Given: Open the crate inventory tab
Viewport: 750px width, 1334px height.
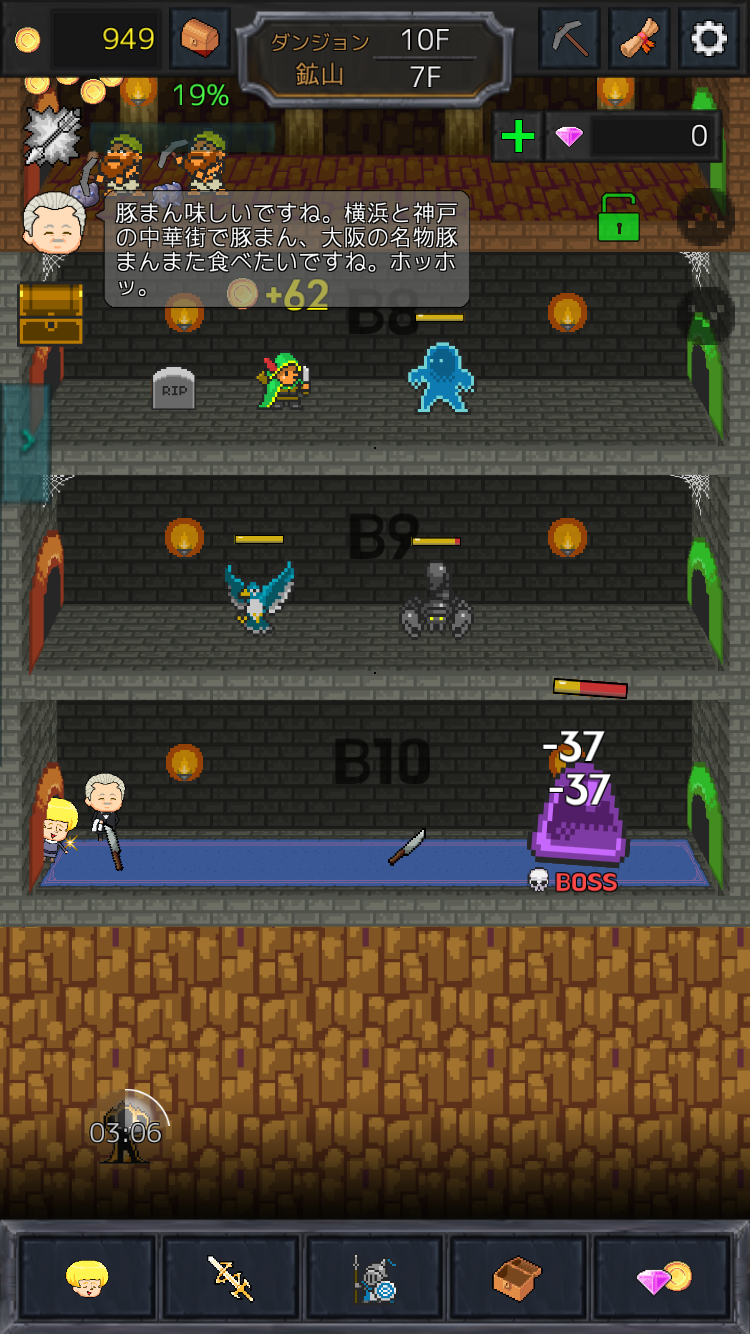Looking at the screenshot, I should pos(518,1277).
